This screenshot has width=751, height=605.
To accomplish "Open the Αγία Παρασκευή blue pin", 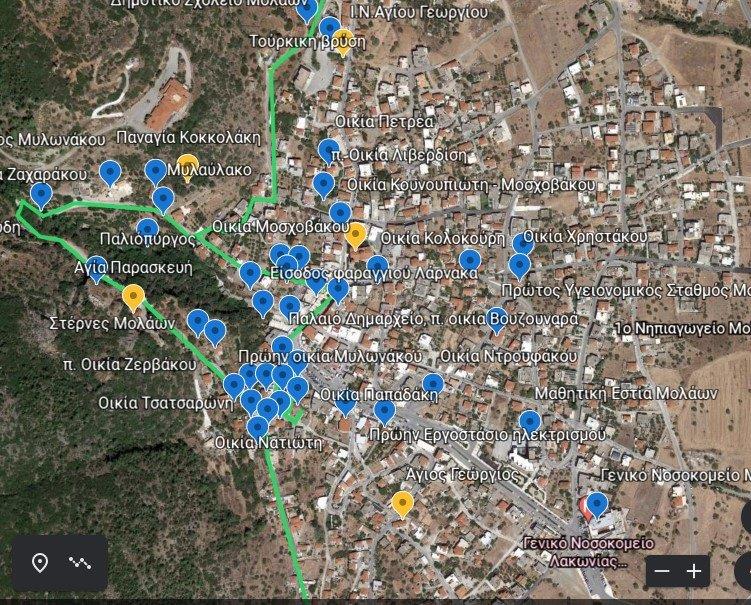I will (97, 269).
